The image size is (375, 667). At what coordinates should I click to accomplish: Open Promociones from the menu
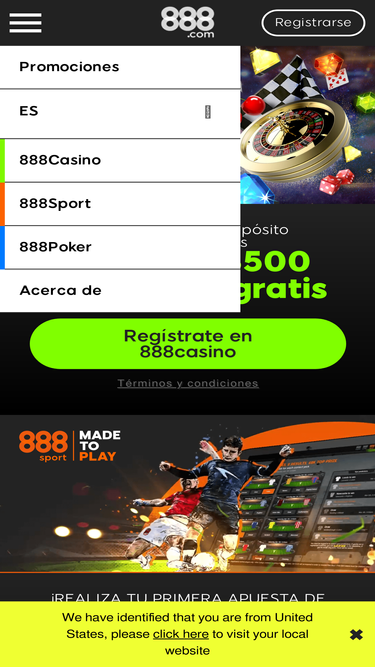coord(120,67)
